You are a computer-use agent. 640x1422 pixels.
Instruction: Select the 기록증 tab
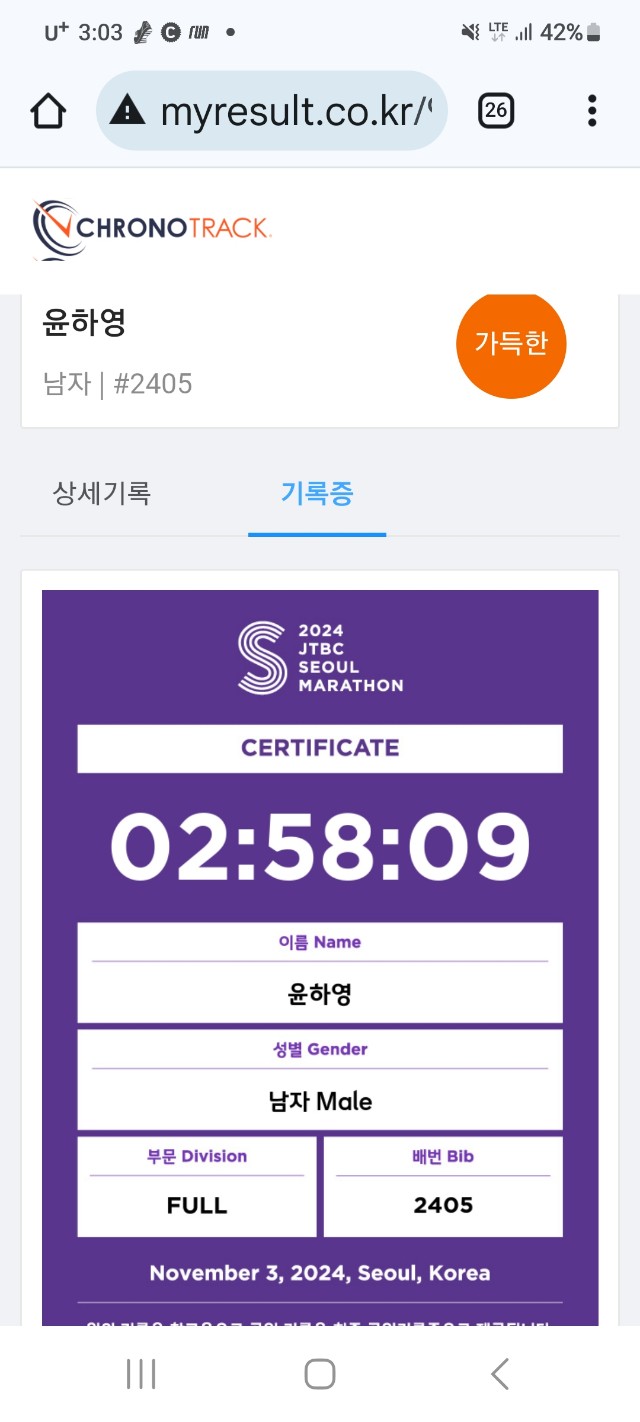point(317,493)
